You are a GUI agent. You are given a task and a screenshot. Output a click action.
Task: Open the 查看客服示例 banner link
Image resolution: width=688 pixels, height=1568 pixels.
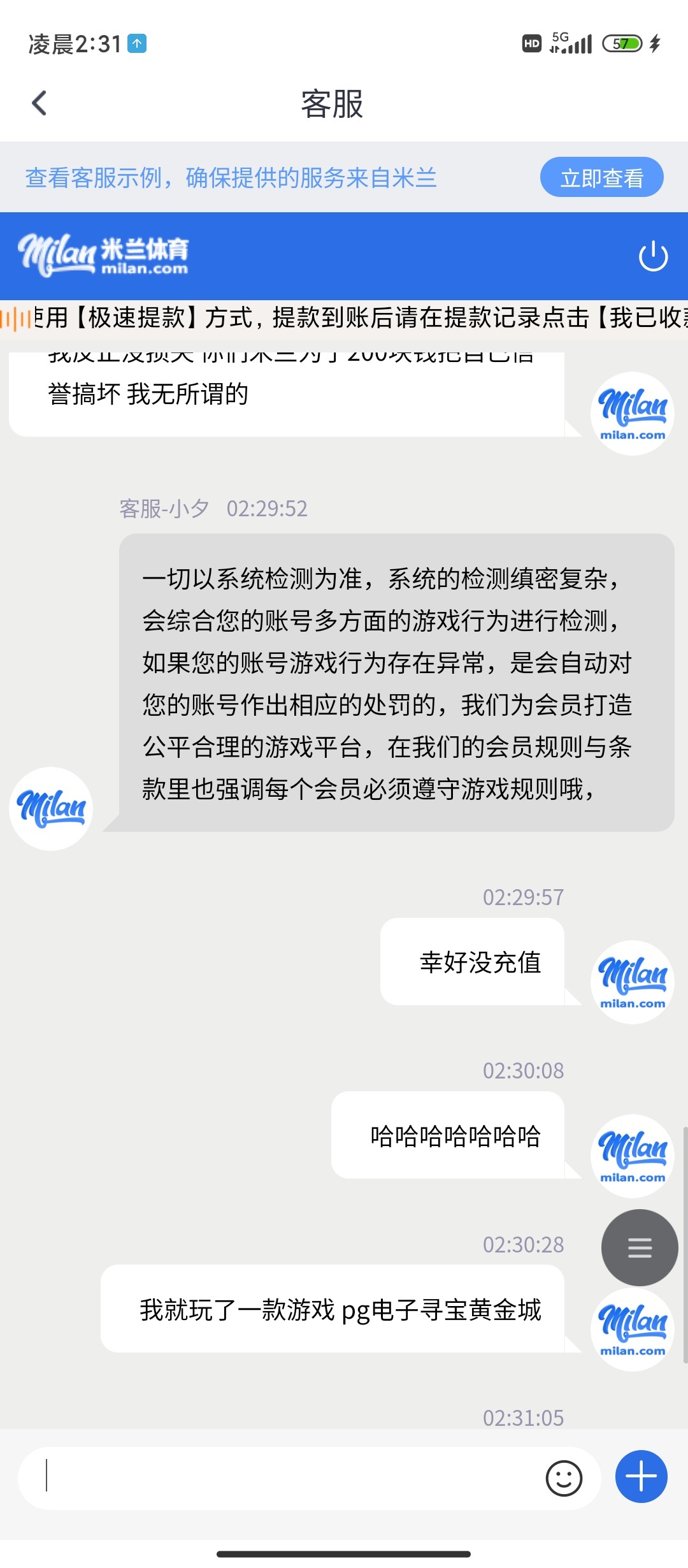231,178
